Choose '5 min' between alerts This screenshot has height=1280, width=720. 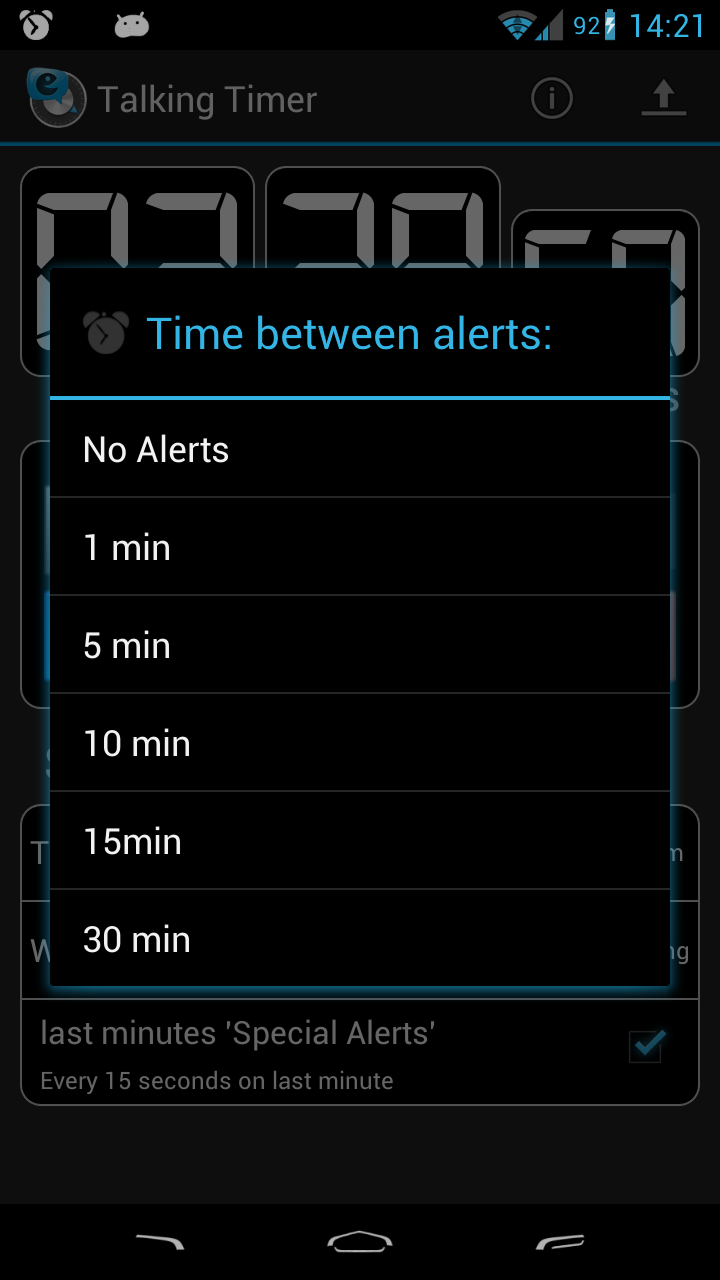click(360, 645)
